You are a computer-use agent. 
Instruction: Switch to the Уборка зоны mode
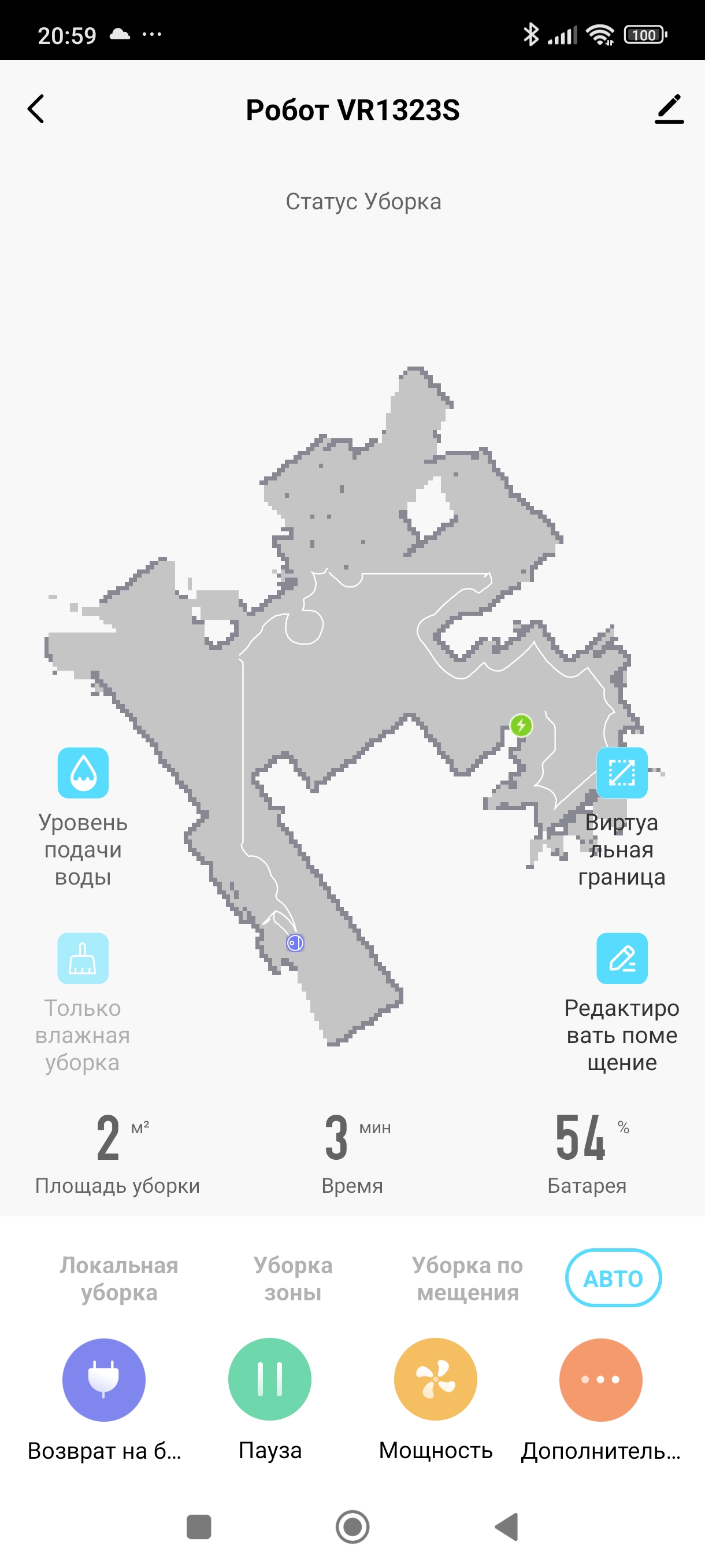tap(292, 1278)
